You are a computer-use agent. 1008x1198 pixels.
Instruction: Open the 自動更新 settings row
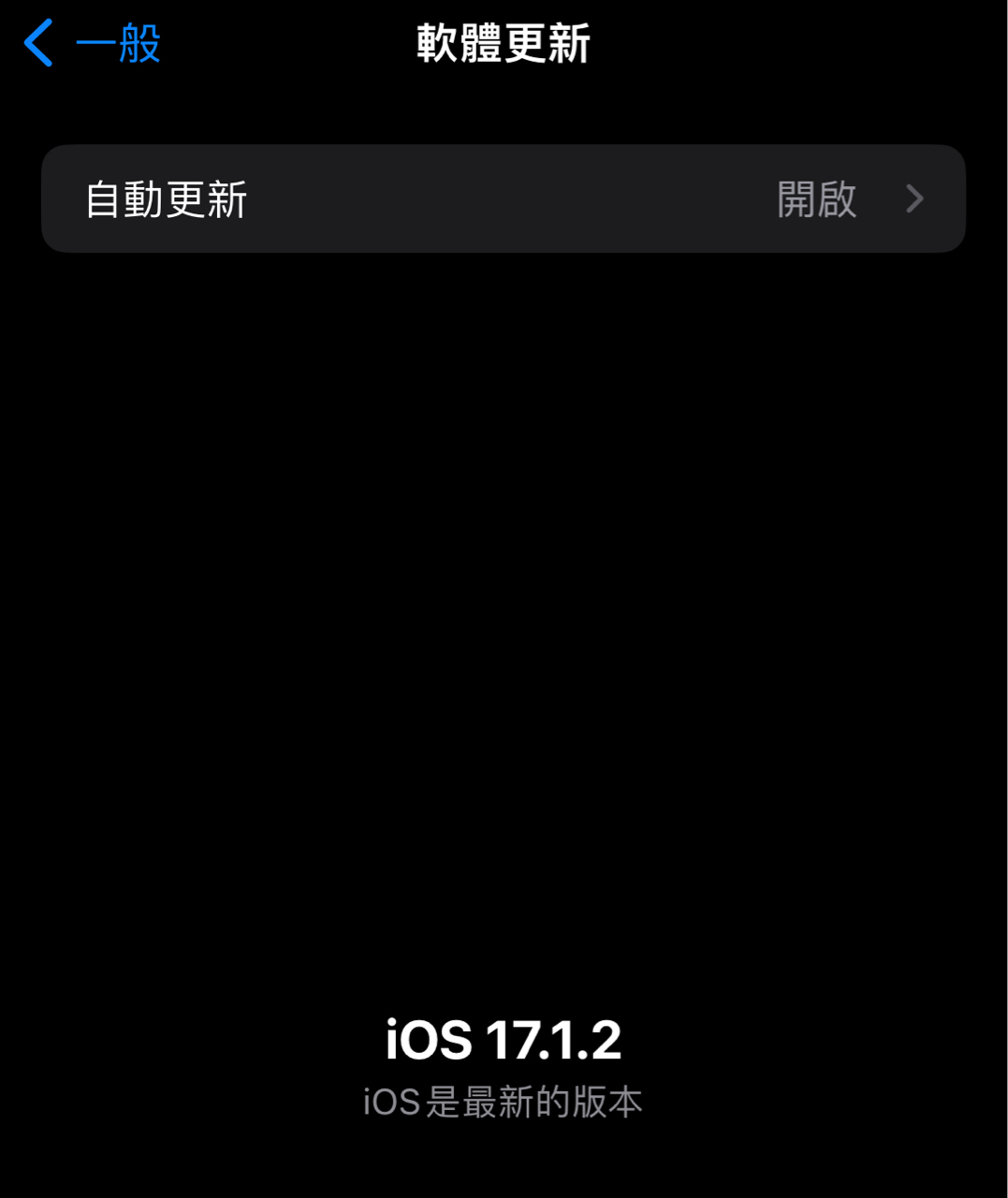click(x=503, y=198)
